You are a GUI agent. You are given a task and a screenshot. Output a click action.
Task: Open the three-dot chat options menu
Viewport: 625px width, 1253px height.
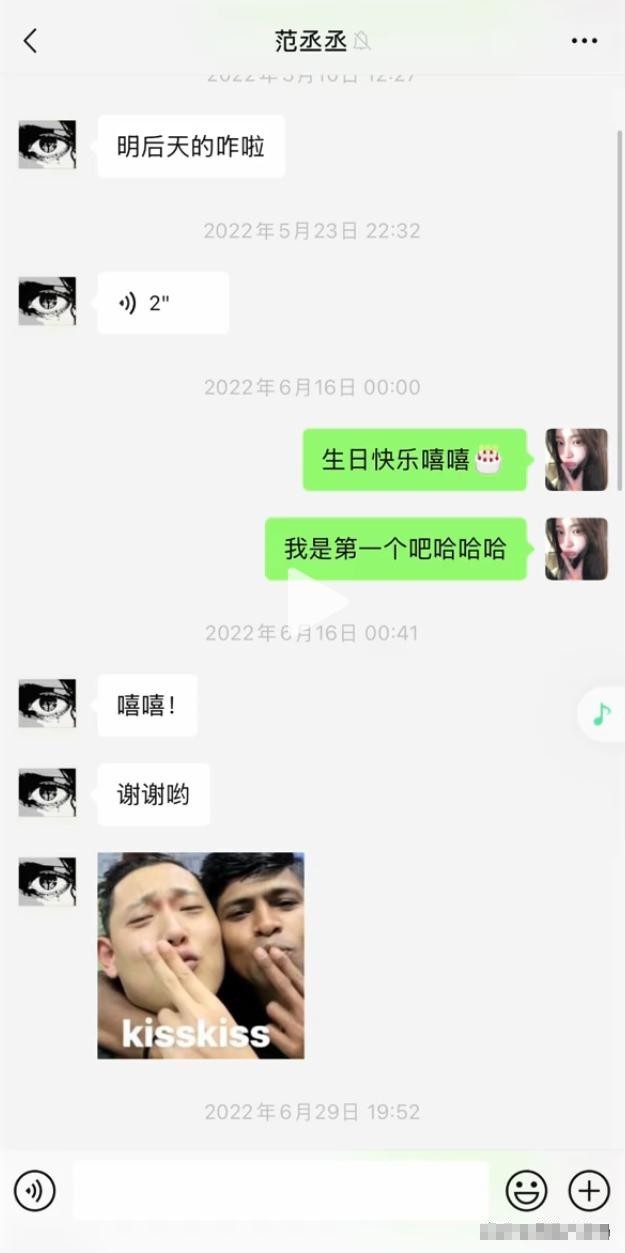point(584,41)
